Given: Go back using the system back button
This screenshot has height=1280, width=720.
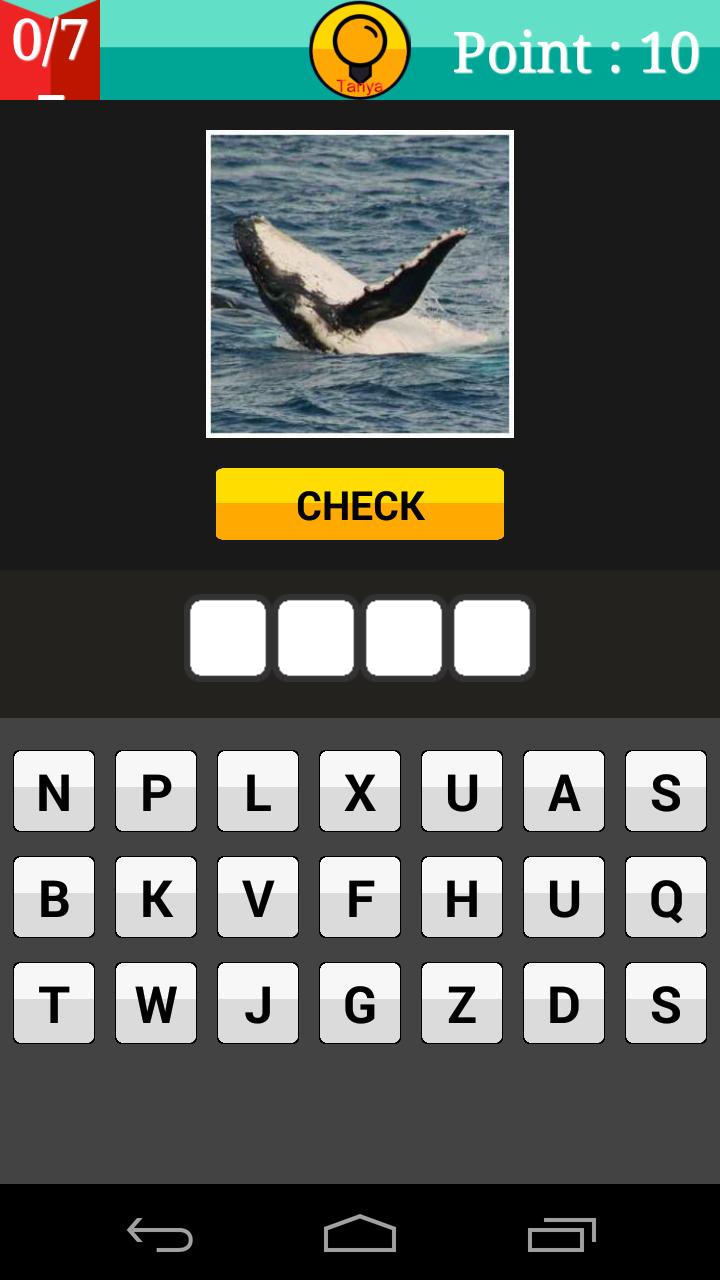Looking at the screenshot, I should click(x=160, y=1235).
